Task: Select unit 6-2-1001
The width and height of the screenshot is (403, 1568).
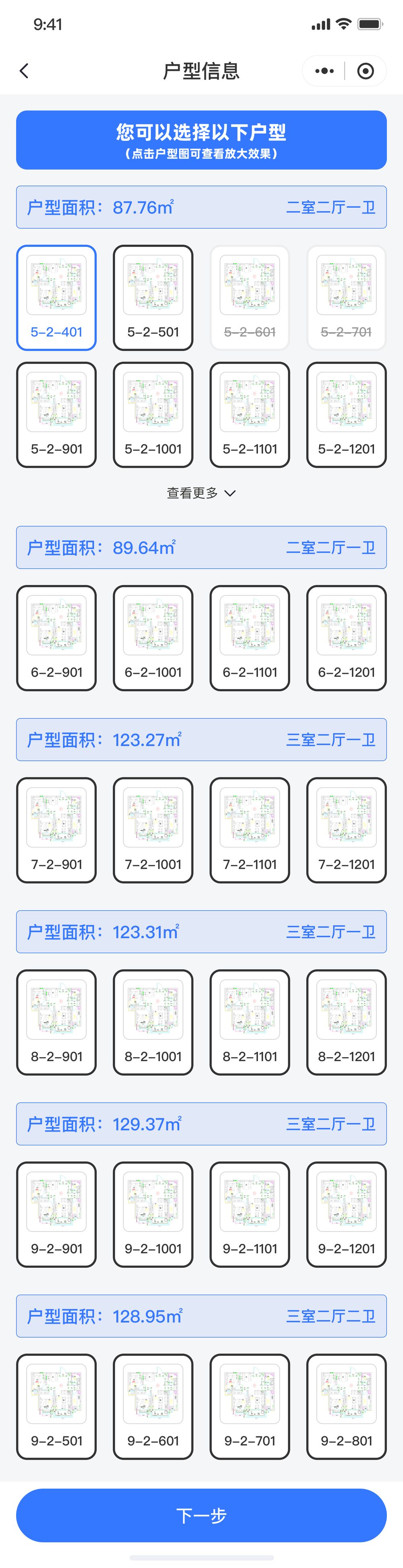Action: [153, 638]
